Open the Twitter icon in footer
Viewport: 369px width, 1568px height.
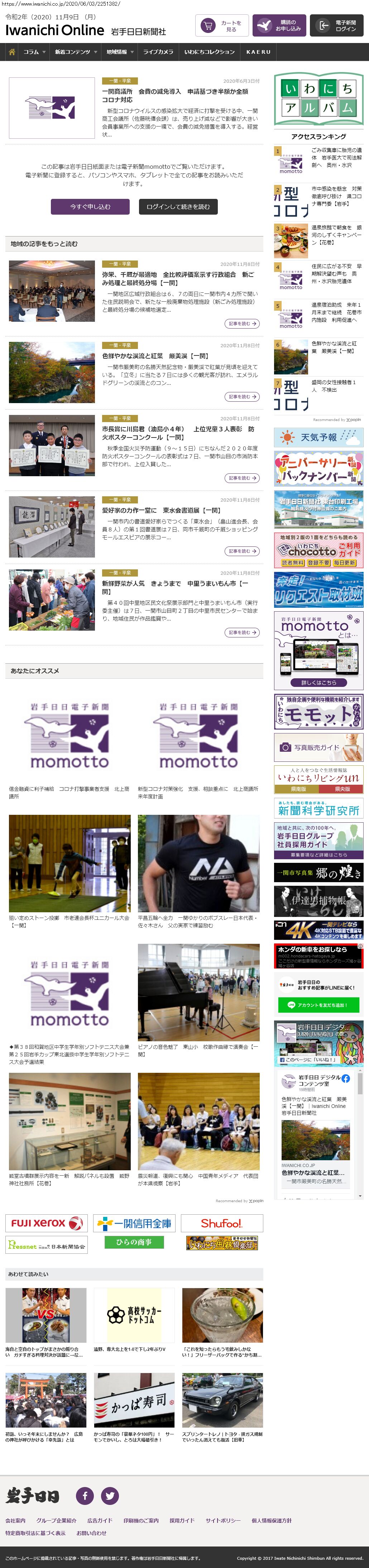pyautogui.click(x=110, y=1495)
